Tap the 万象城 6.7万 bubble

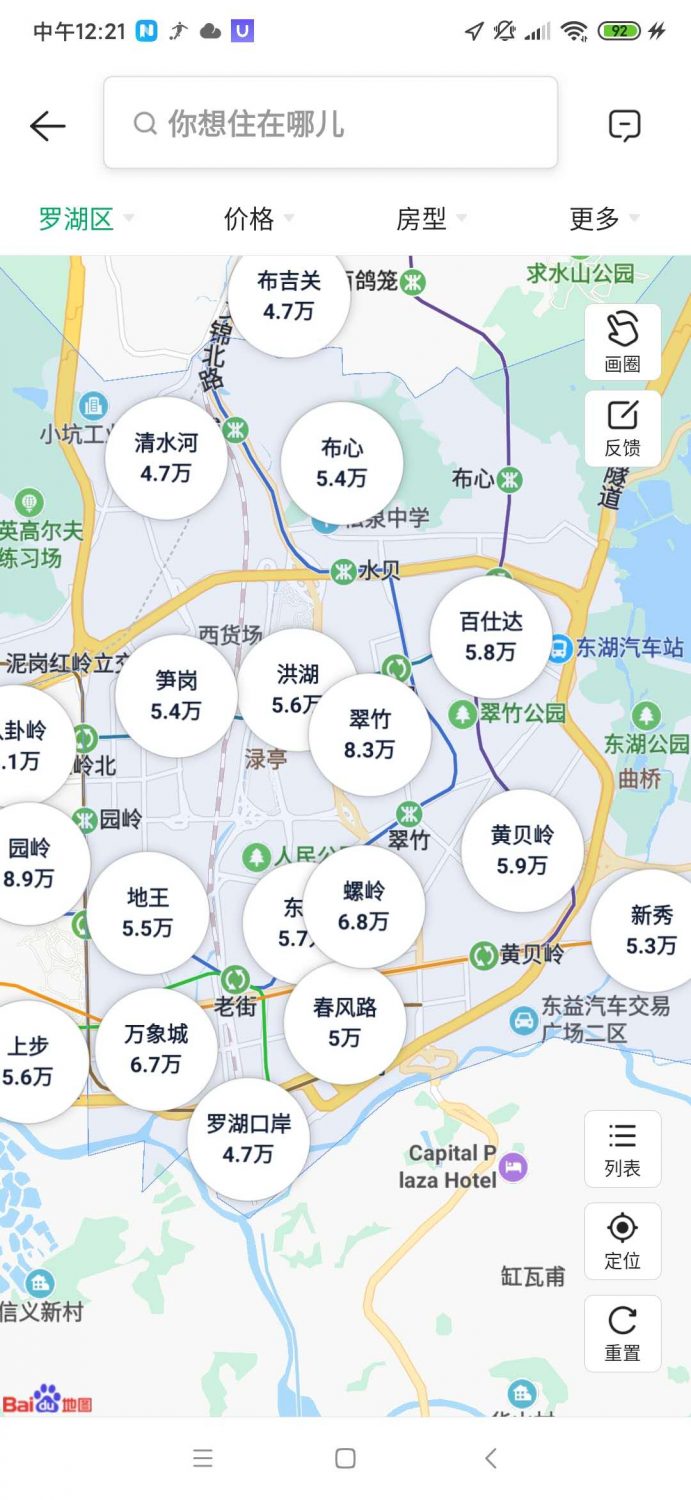coord(156,1049)
